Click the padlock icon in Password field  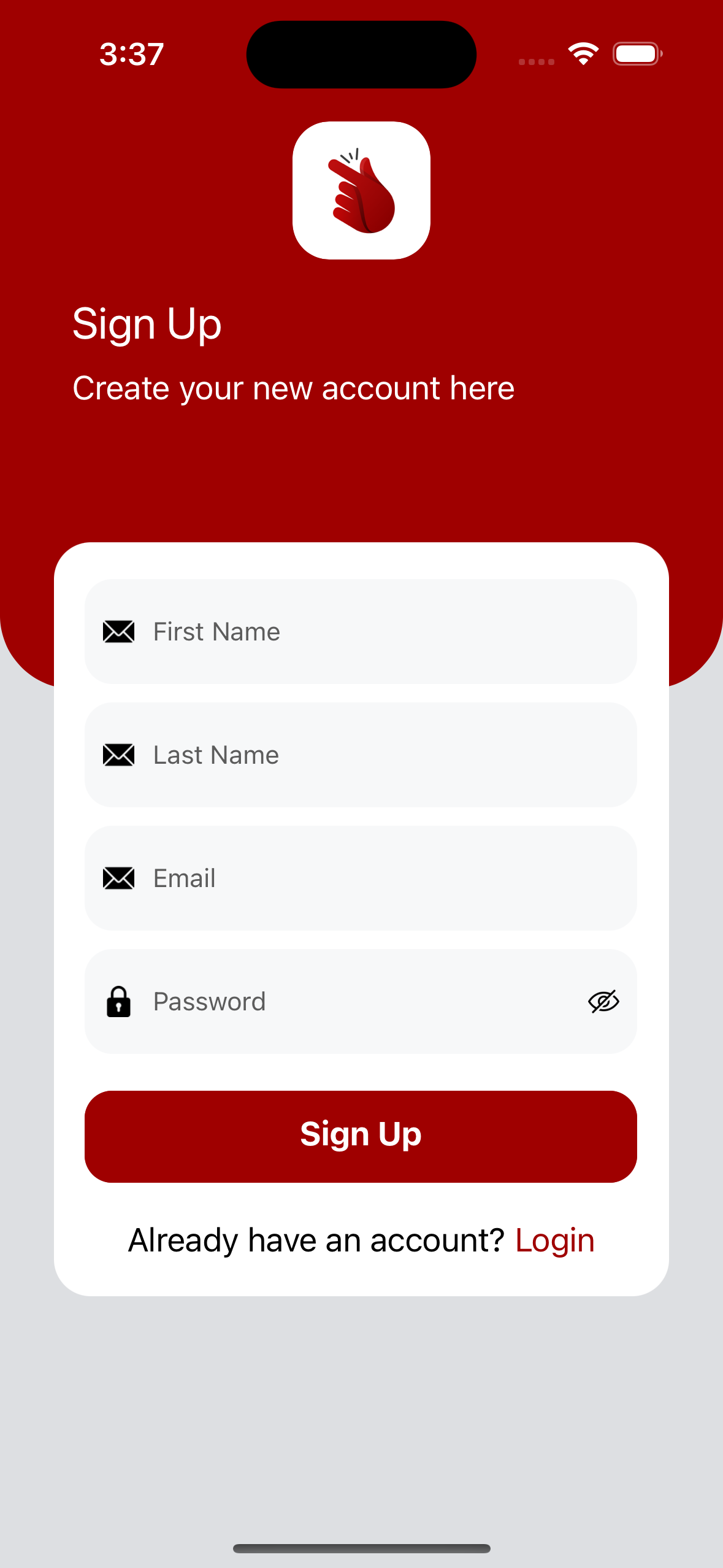(x=119, y=1001)
